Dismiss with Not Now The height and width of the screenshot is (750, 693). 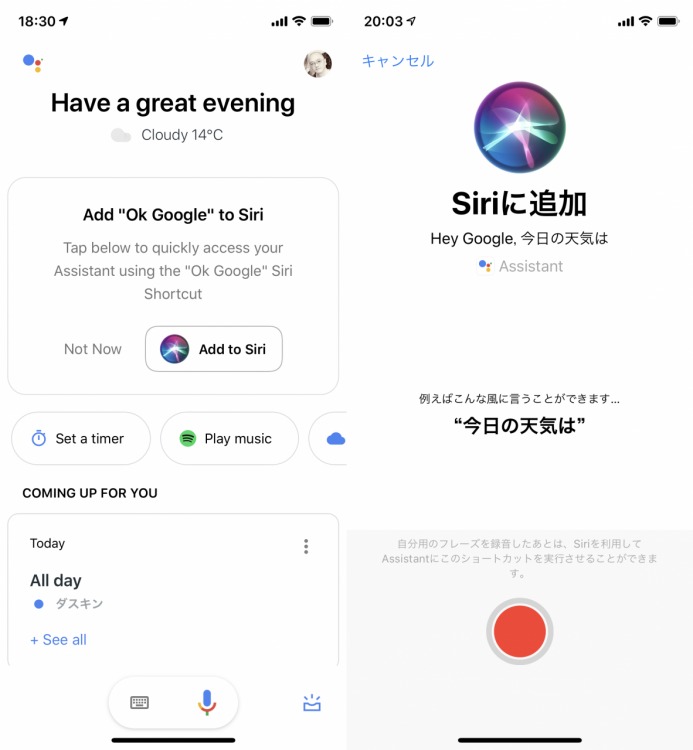click(x=93, y=349)
